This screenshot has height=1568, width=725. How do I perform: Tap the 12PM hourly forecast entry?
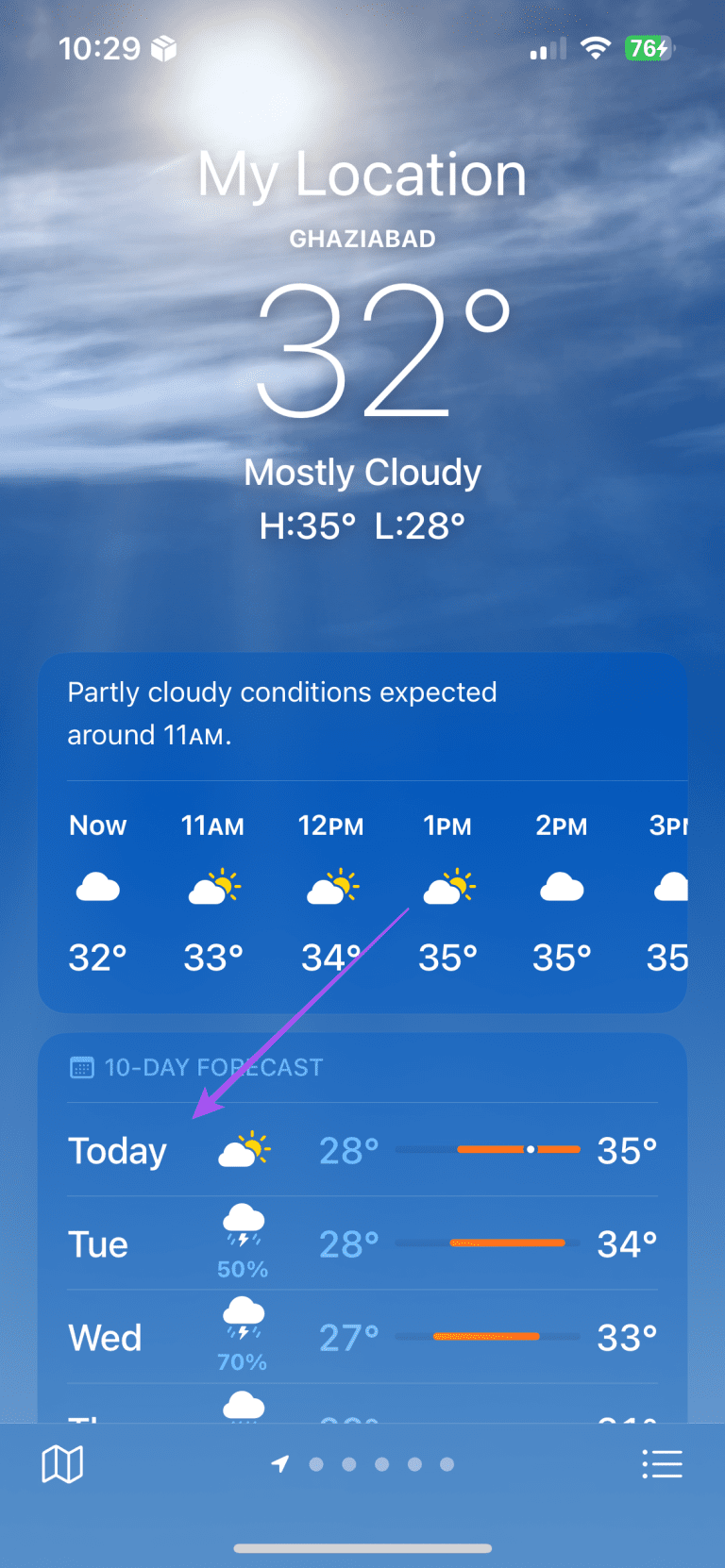[x=331, y=887]
